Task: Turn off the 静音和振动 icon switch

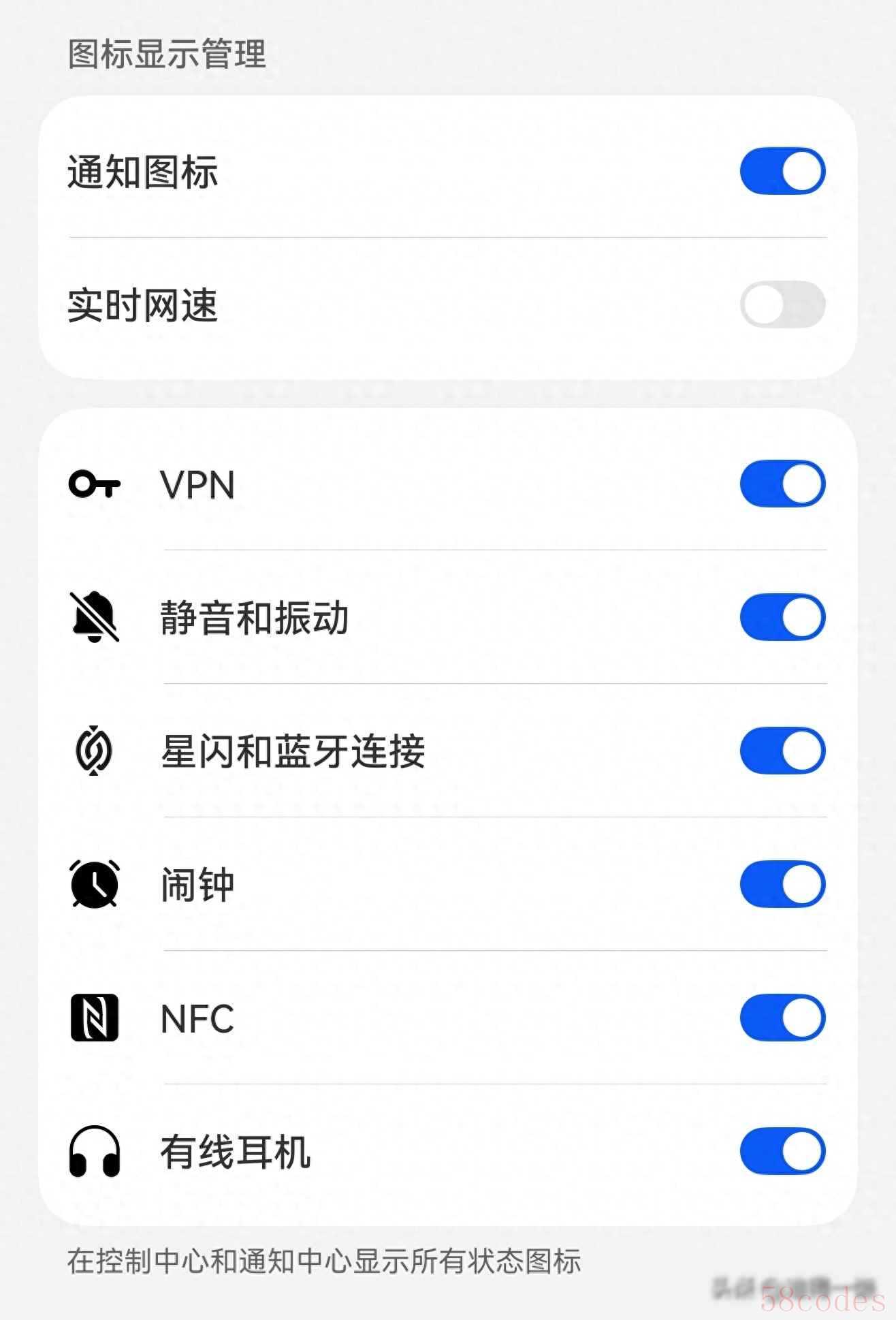Action: coord(782,617)
